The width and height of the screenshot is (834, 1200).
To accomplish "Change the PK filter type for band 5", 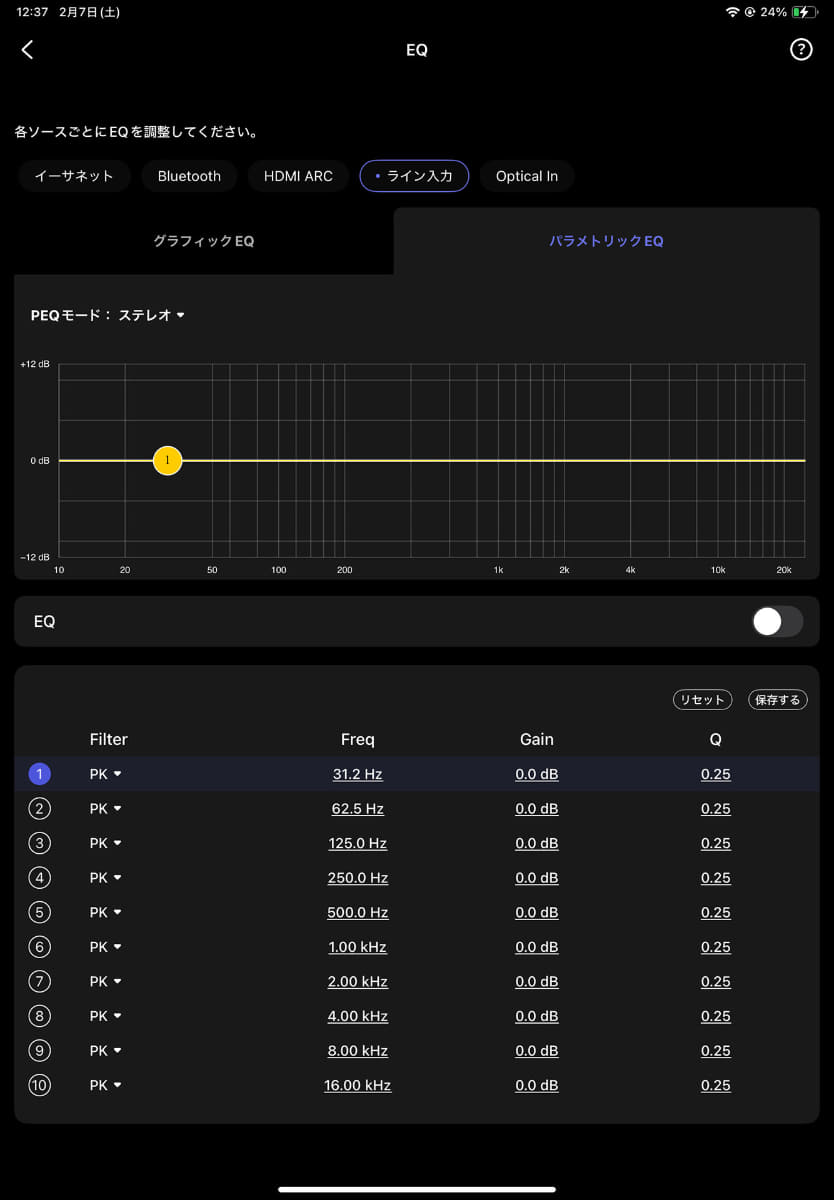I will [105, 912].
